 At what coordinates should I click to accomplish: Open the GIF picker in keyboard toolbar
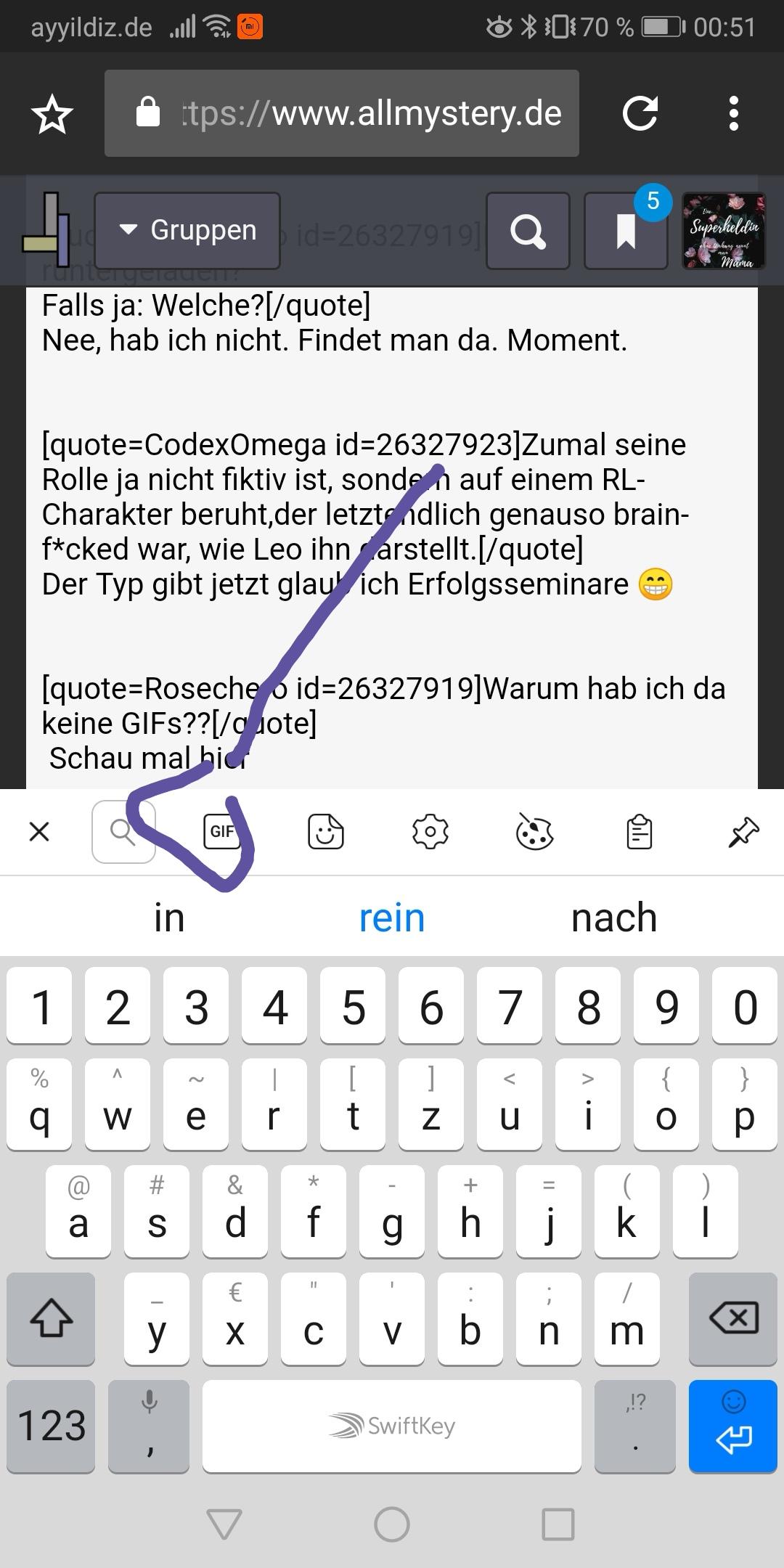point(221,832)
